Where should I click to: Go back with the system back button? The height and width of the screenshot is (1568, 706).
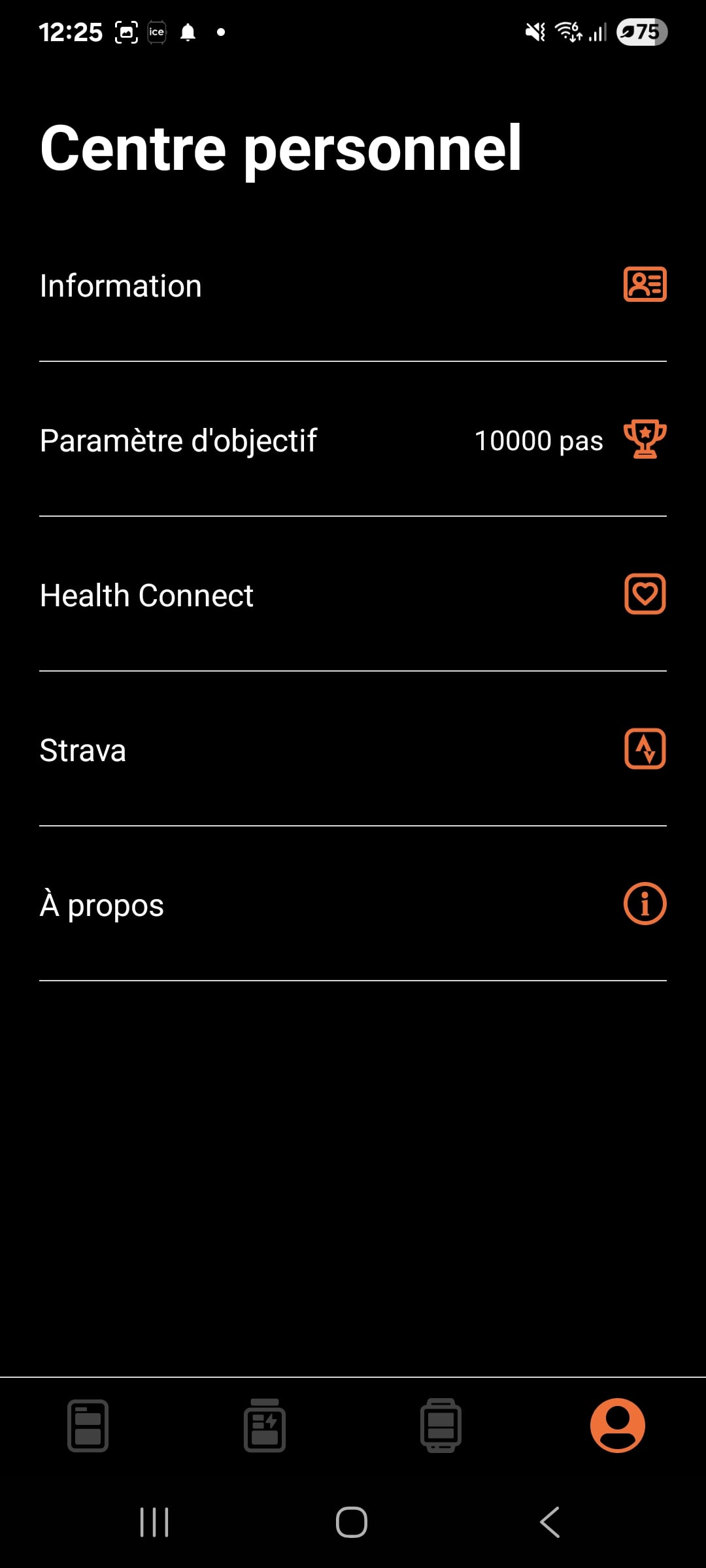(550, 1522)
